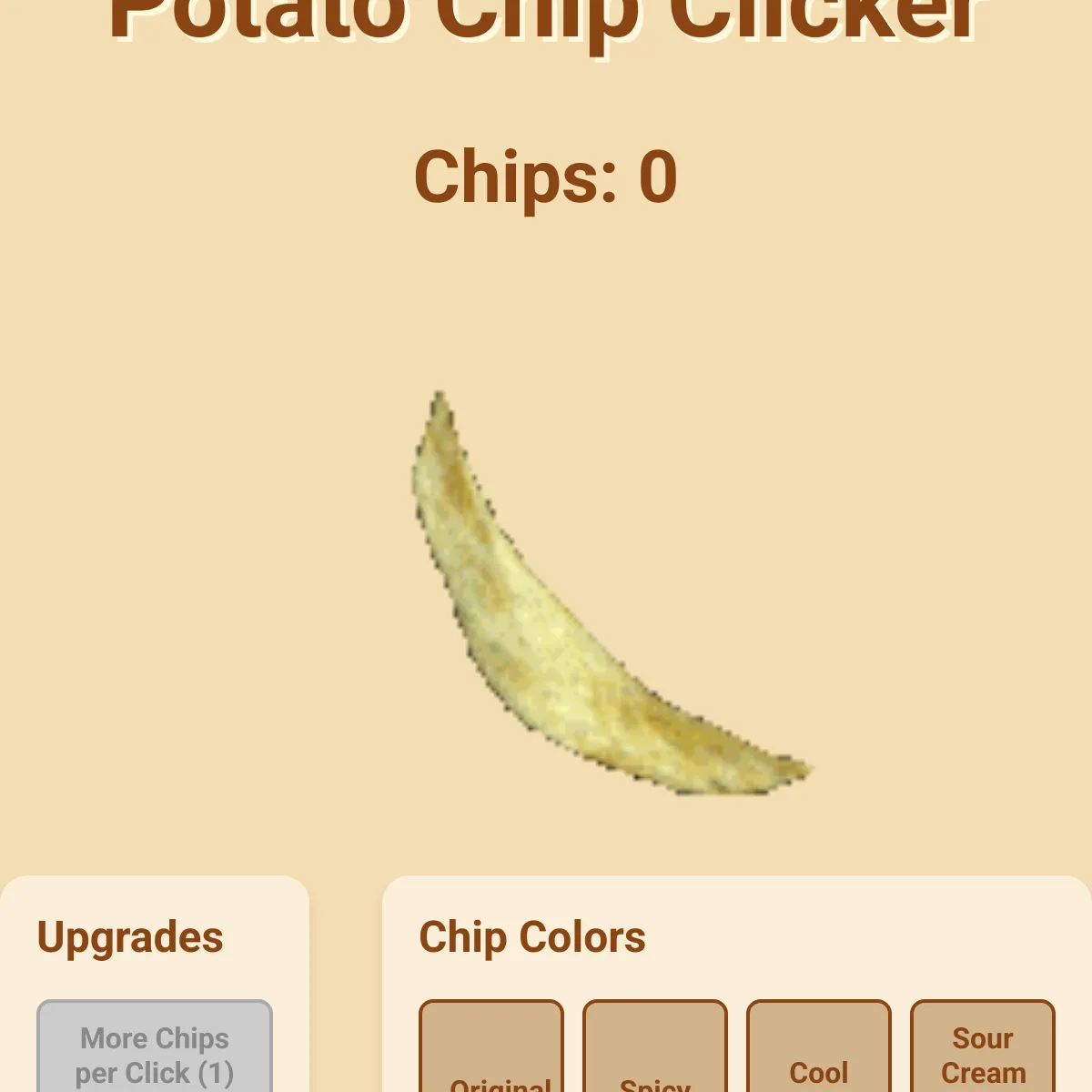Pick the Sour Cream chip color

pyautogui.click(x=983, y=1056)
